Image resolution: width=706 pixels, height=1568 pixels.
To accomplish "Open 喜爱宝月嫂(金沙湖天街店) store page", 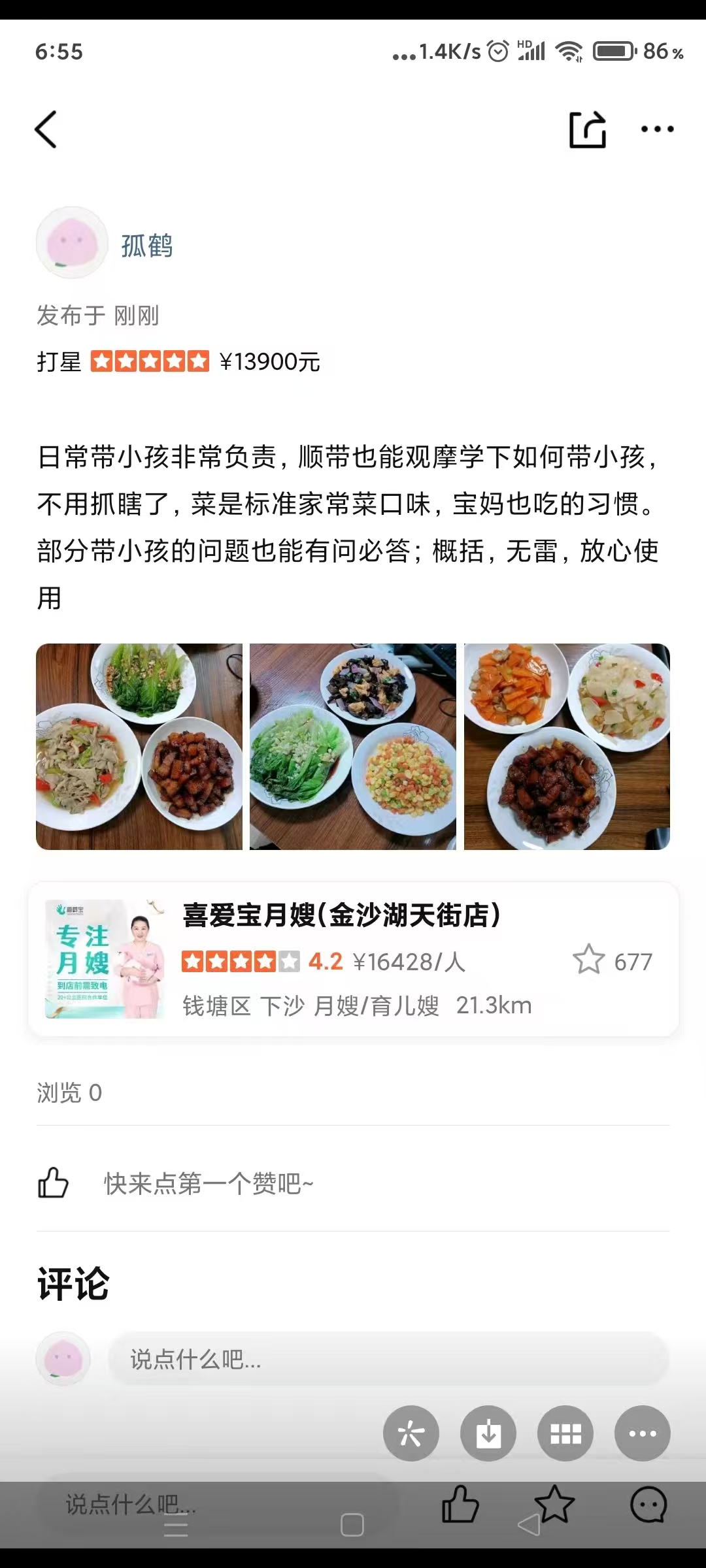I will [x=340, y=917].
